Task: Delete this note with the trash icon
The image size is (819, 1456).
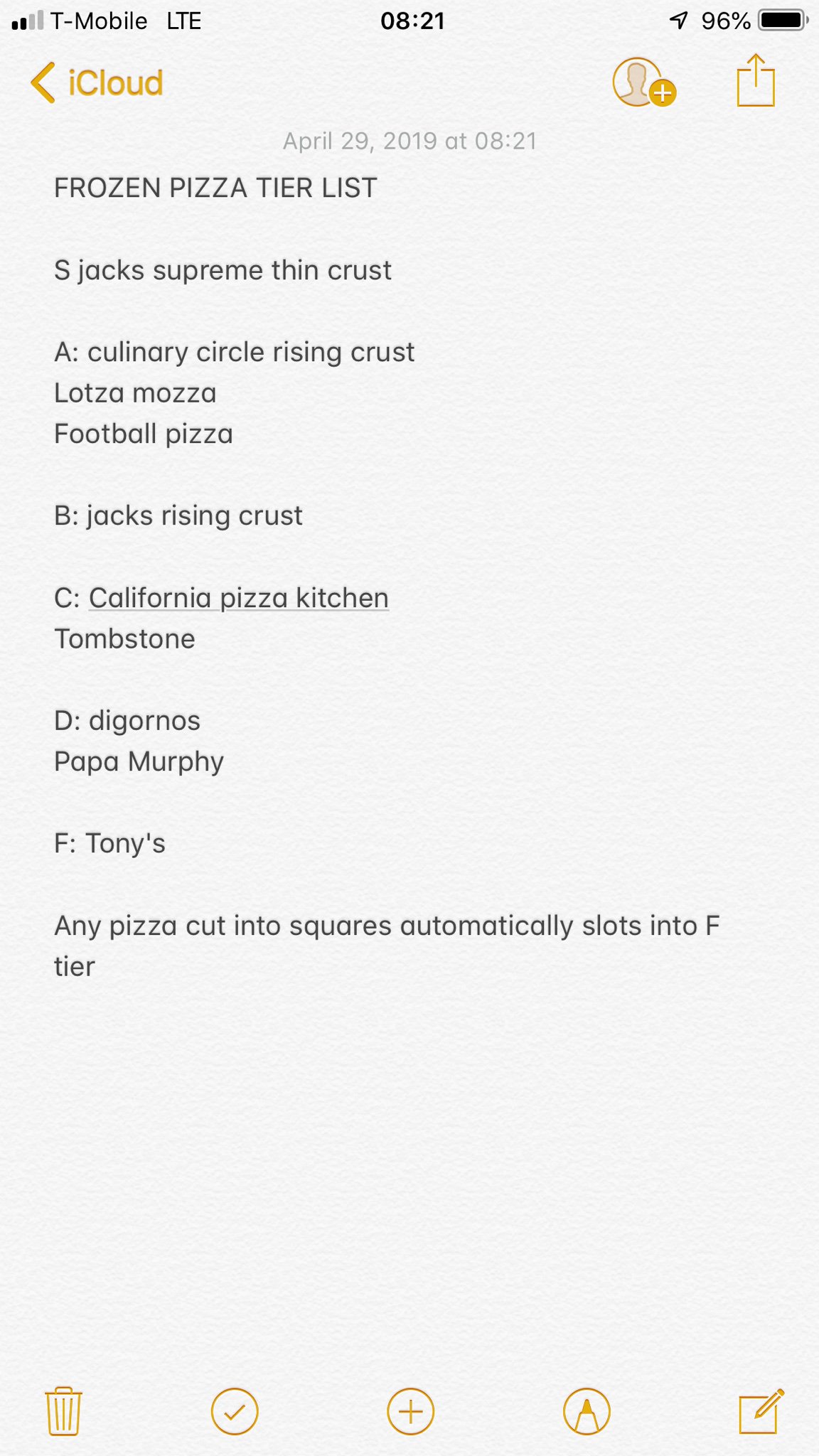Action: (63, 1410)
